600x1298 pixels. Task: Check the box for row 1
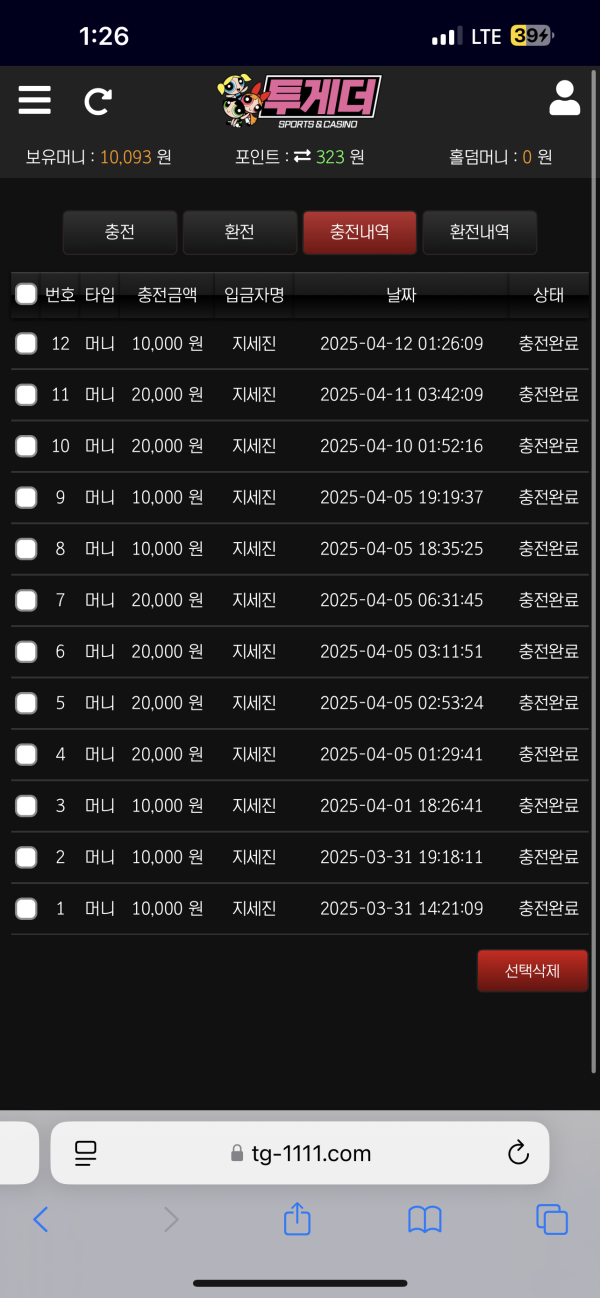pos(26,909)
